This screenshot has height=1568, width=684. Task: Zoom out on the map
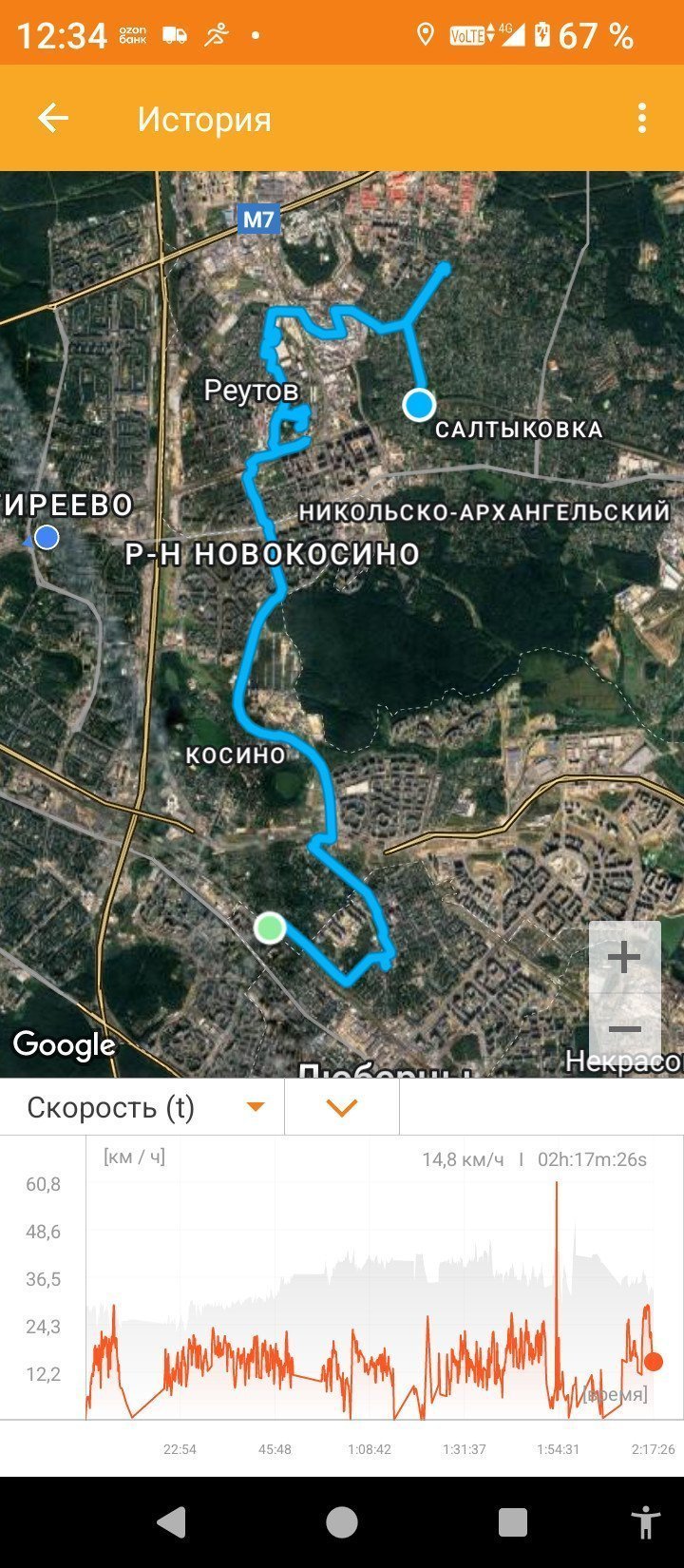point(624,1030)
